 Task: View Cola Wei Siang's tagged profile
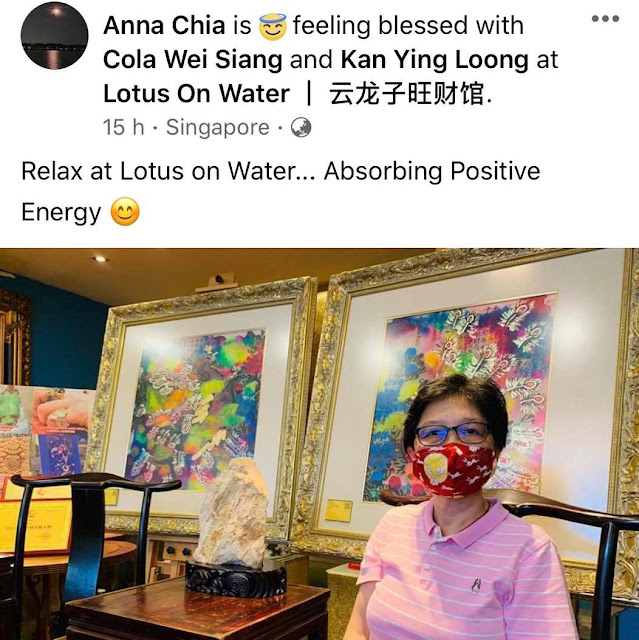(193, 60)
